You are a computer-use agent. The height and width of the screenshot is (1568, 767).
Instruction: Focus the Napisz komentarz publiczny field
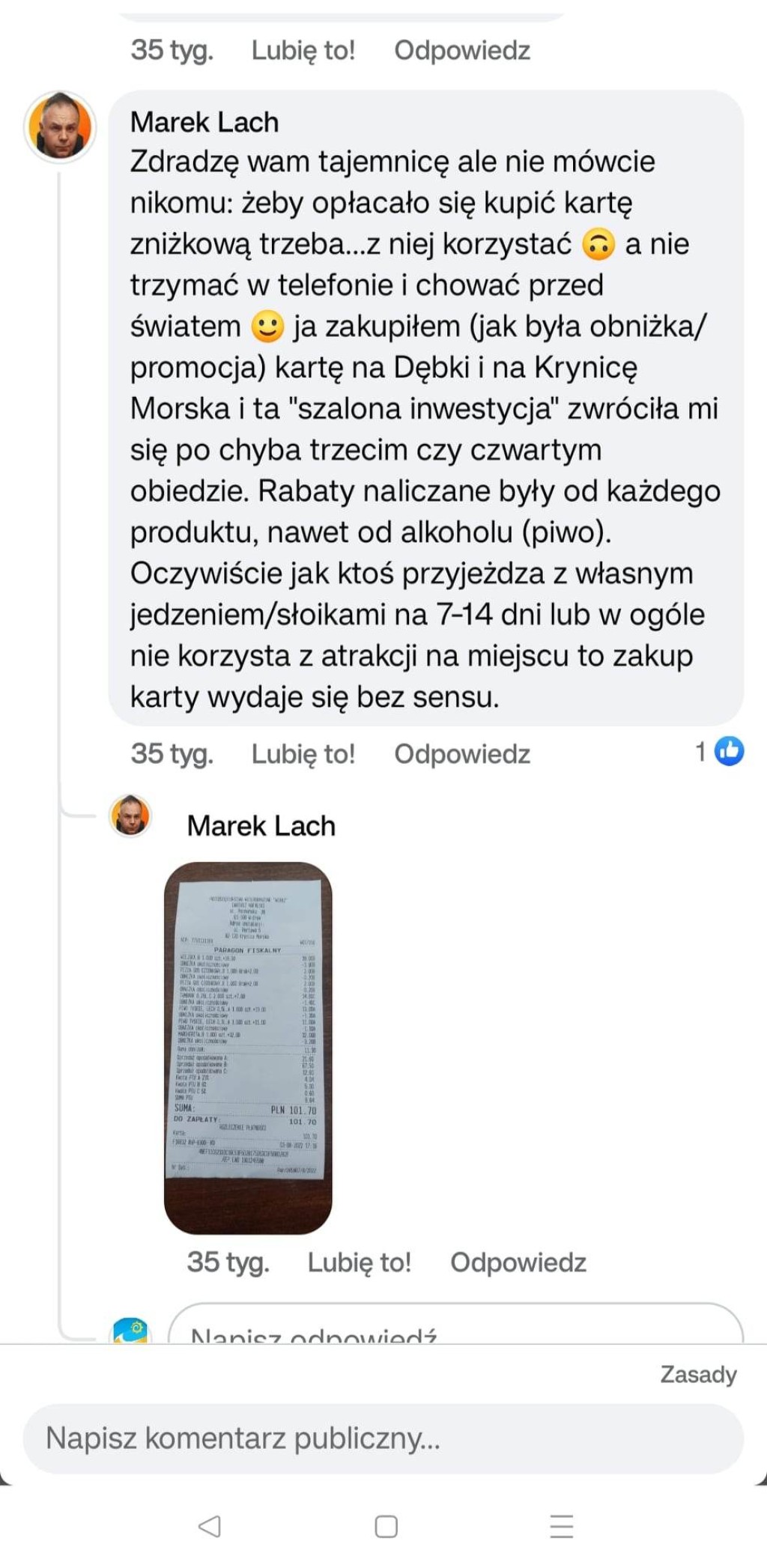(x=383, y=1438)
